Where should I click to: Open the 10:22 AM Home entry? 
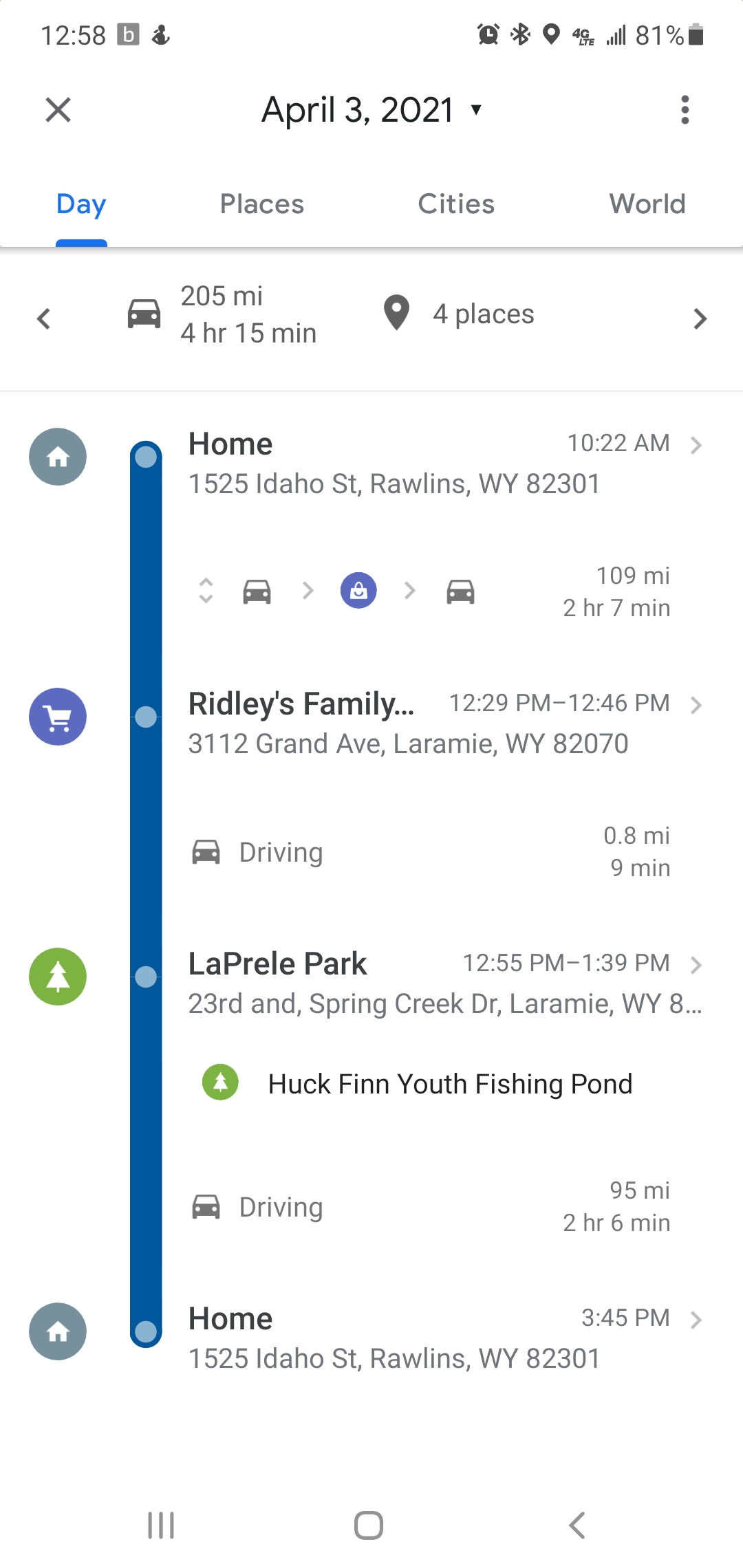click(440, 463)
